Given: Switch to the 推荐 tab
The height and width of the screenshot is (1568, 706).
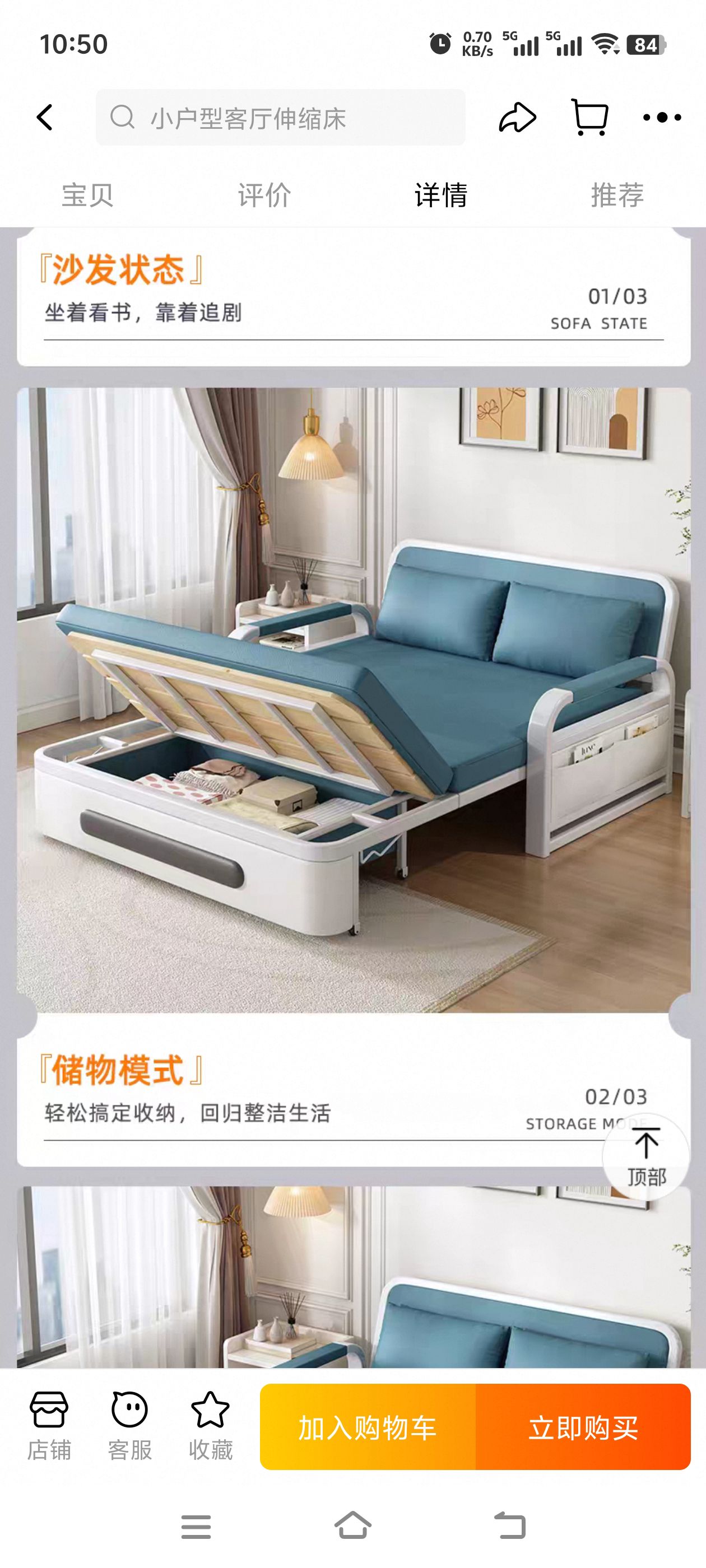Looking at the screenshot, I should click(x=616, y=195).
